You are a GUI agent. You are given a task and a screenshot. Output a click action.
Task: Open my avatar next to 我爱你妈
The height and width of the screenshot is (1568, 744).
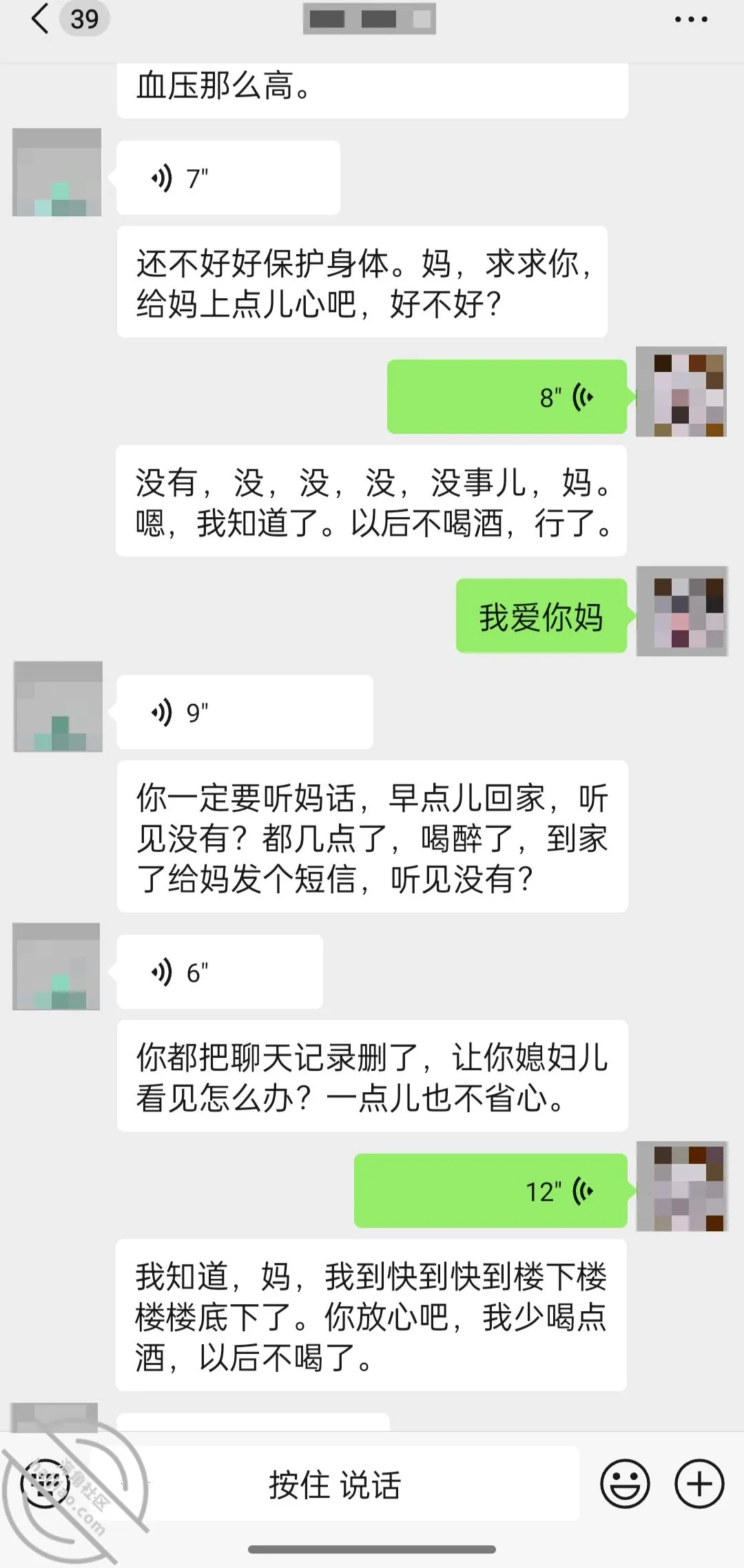(682, 611)
